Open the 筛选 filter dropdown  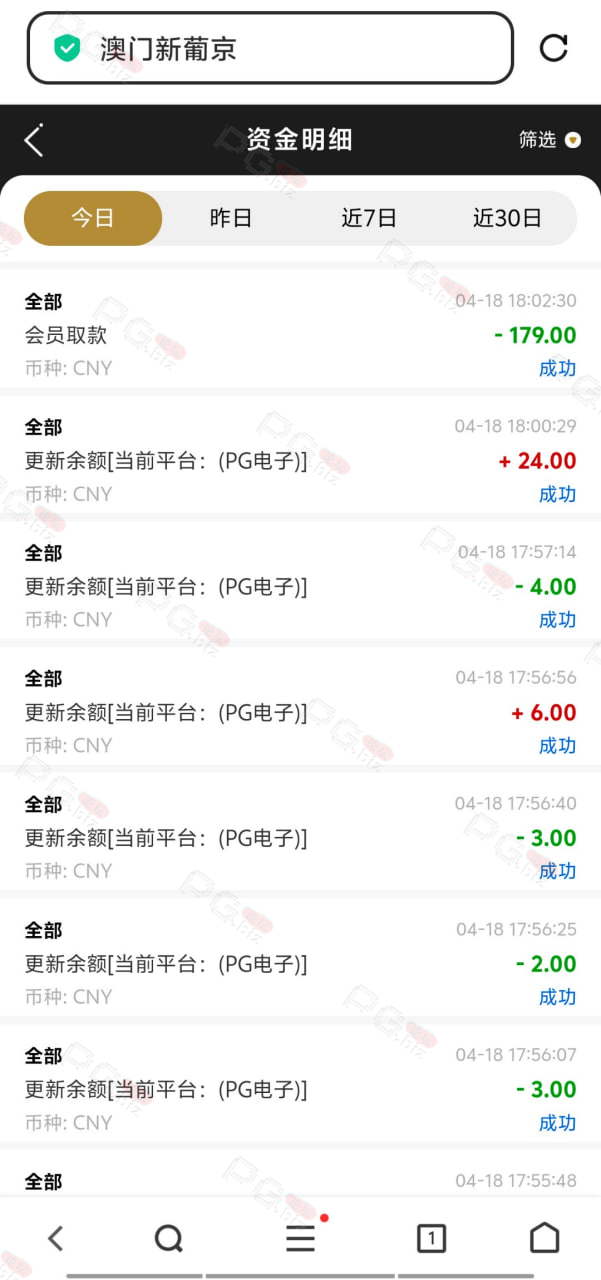(x=549, y=140)
